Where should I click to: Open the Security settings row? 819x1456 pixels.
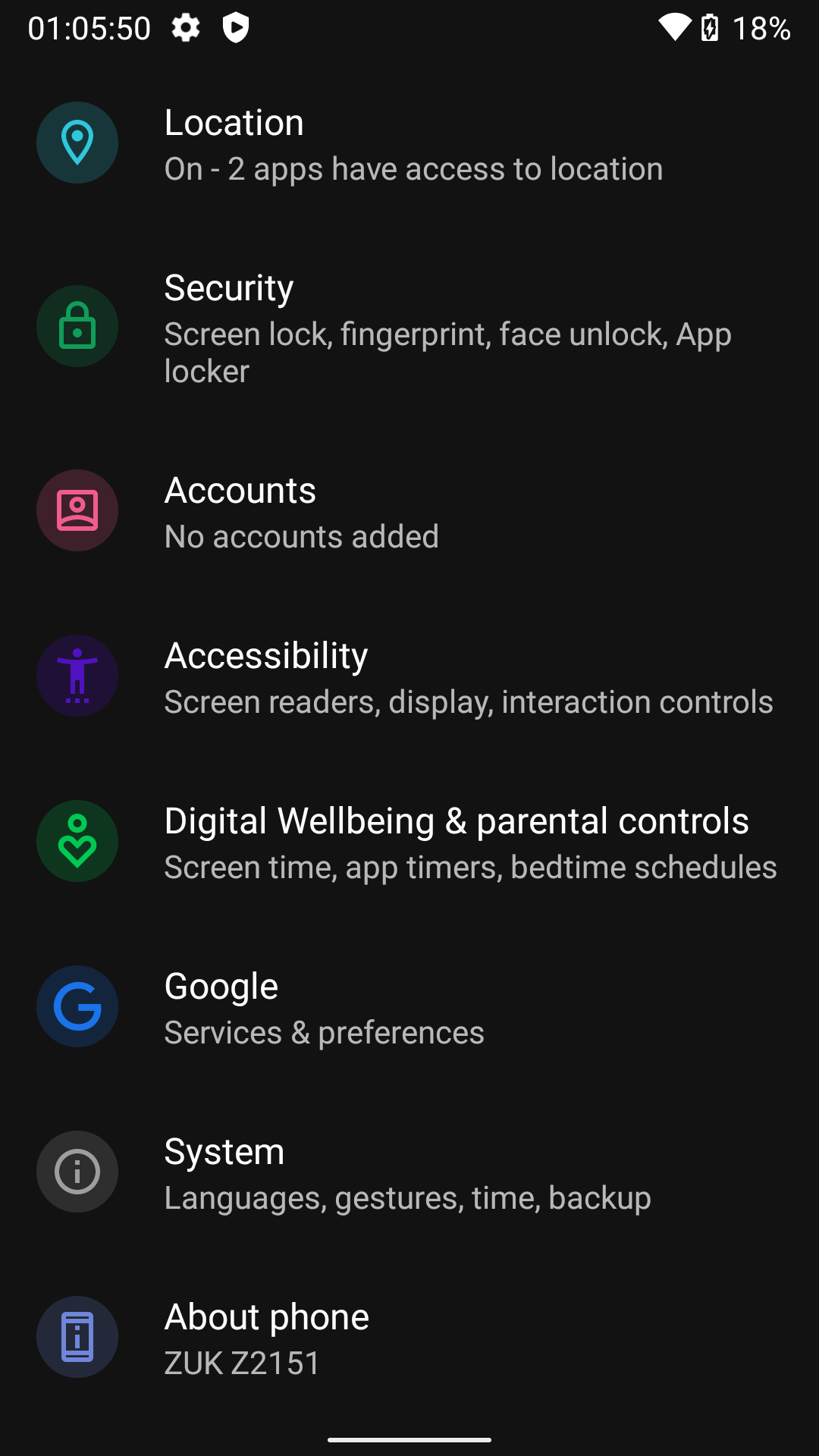pos(409,327)
